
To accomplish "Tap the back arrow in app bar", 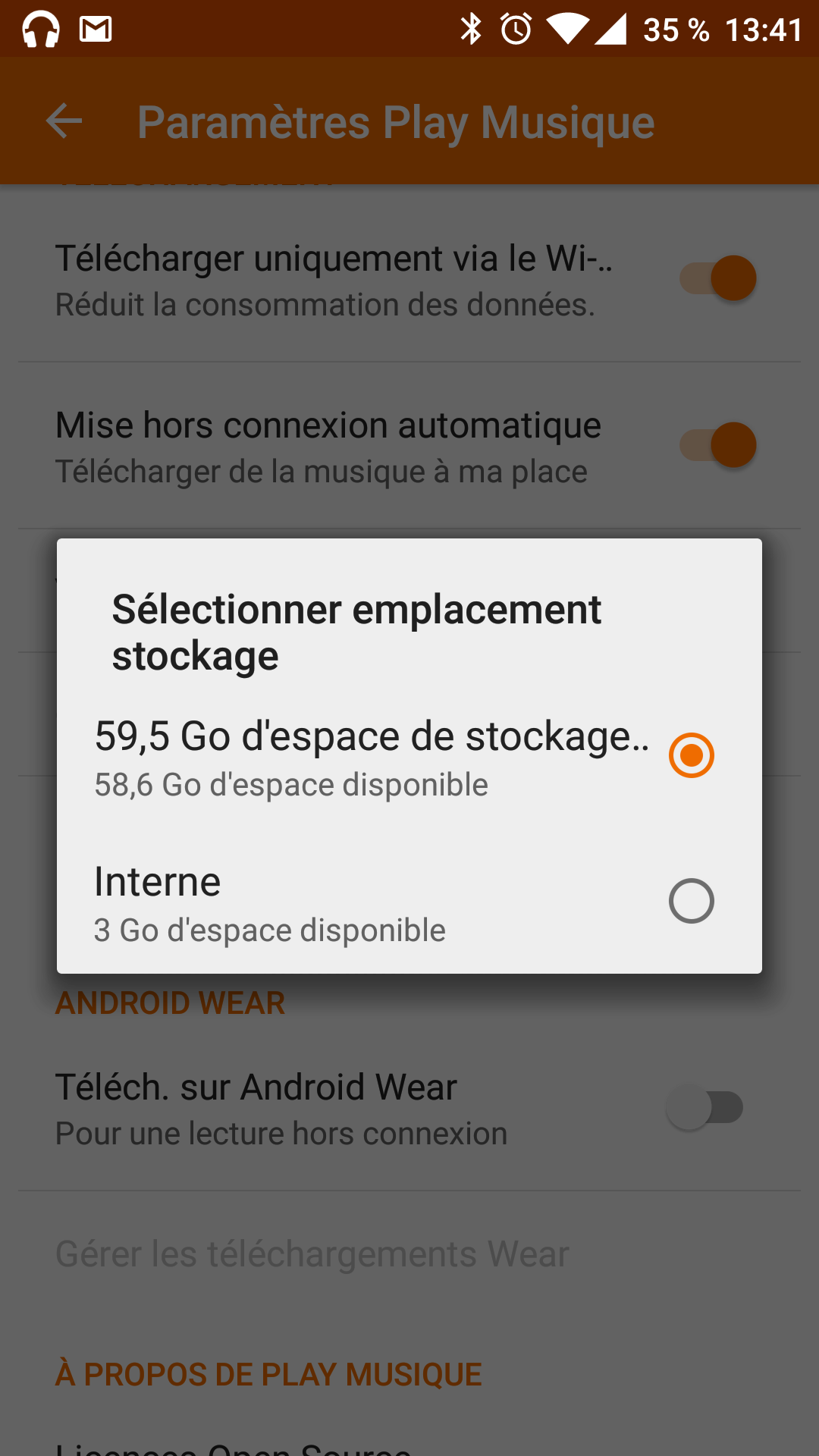I will (x=64, y=121).
